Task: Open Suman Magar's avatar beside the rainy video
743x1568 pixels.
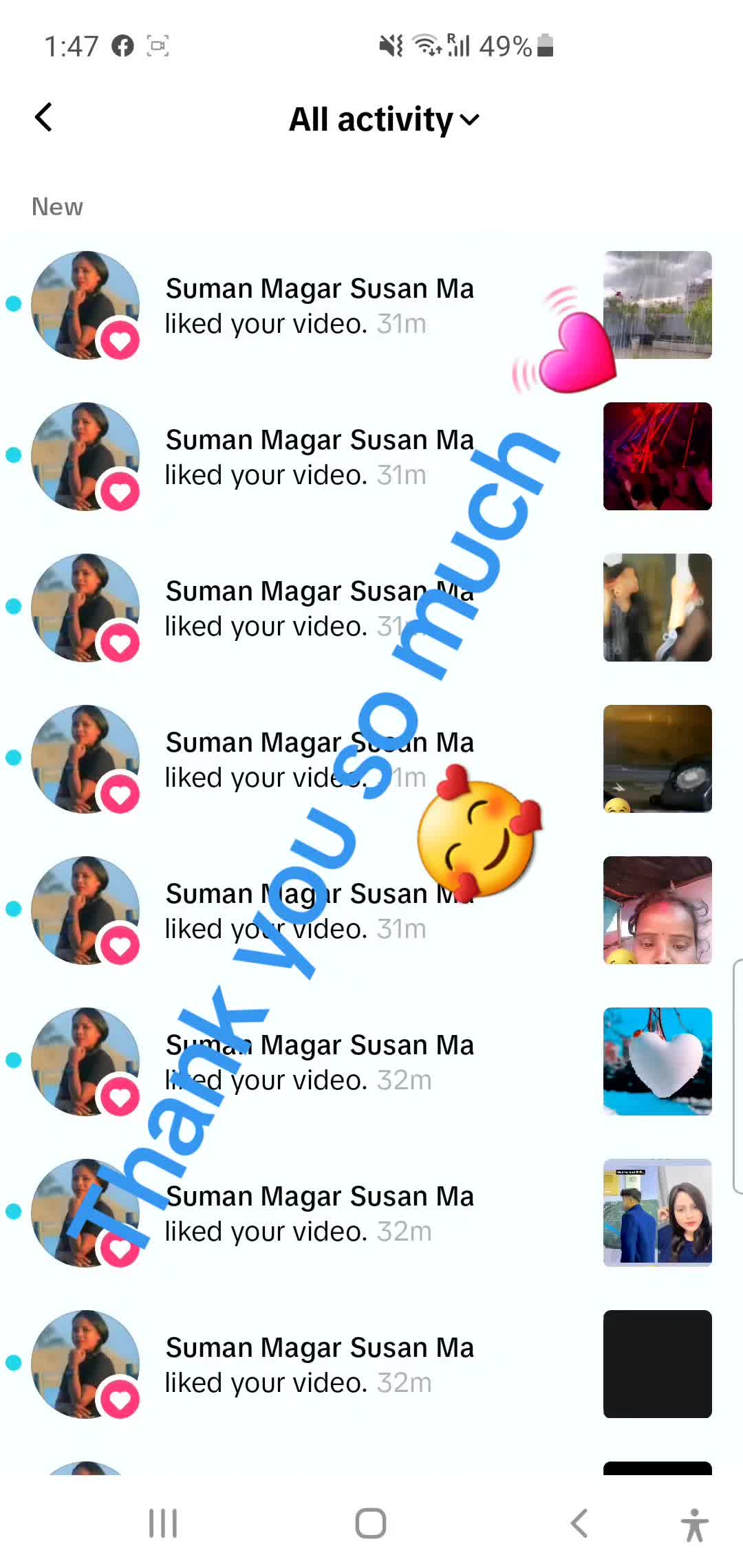Action: pos(85,305)
